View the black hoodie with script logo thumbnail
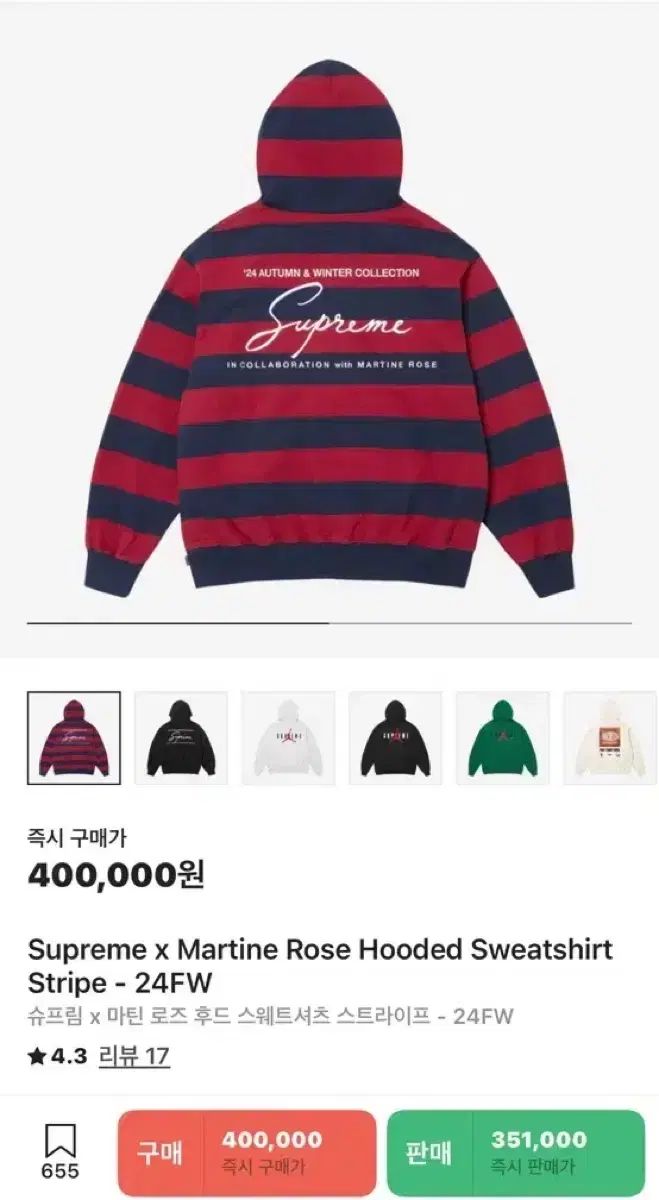 tap(181, 738)
